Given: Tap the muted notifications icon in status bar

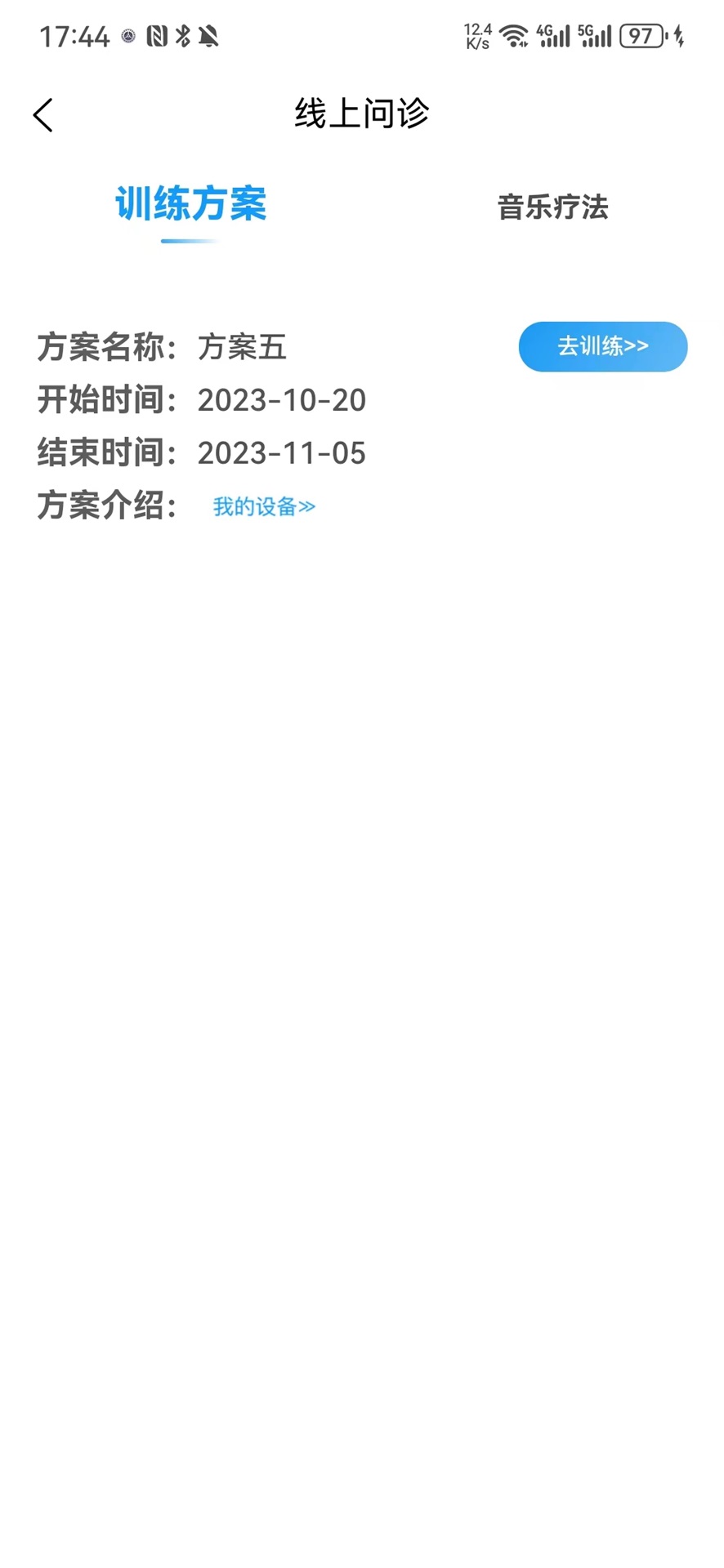Looking at the screenshot, I should point(208,36).
